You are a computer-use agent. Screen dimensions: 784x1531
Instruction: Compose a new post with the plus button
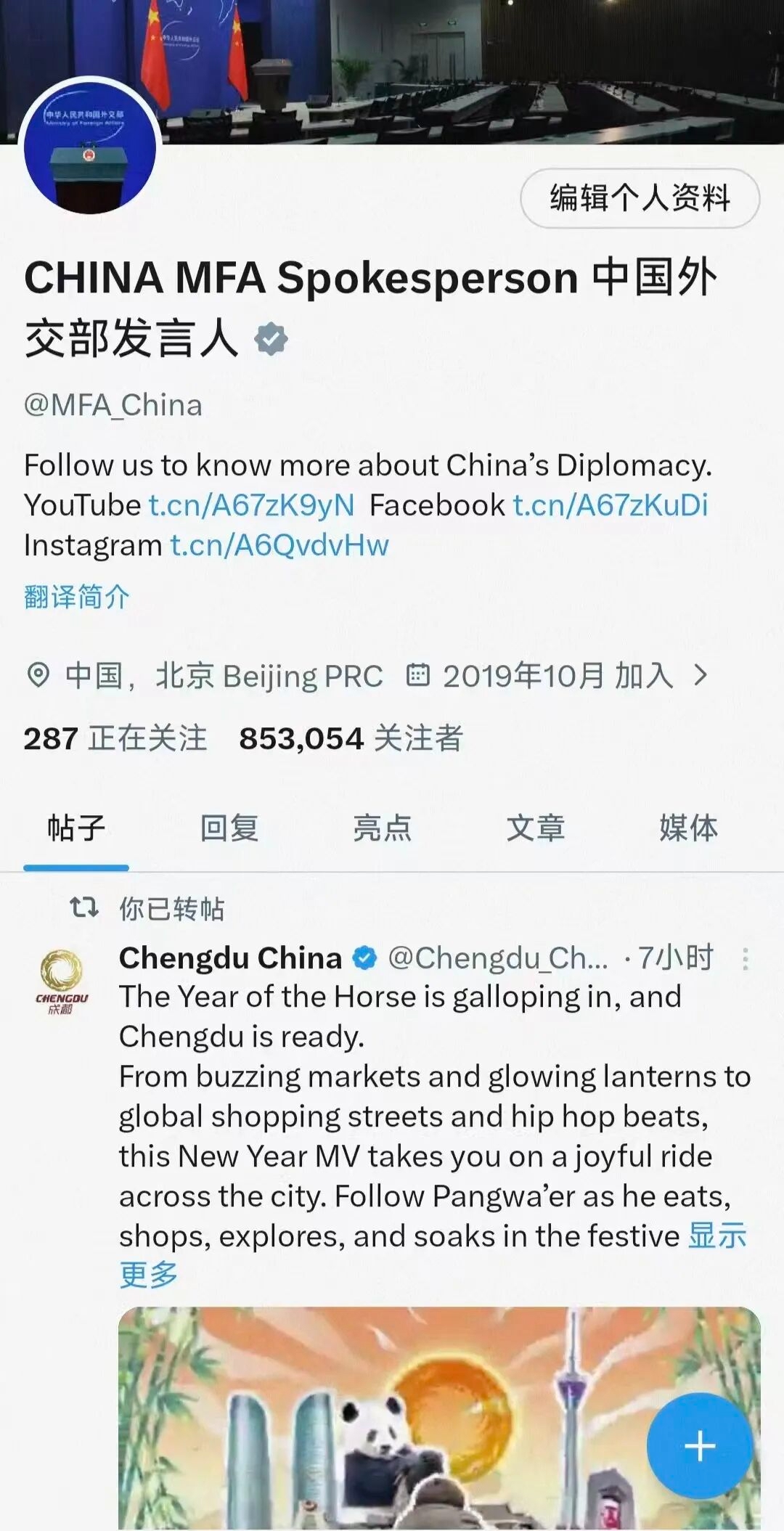pos(699,1446)
